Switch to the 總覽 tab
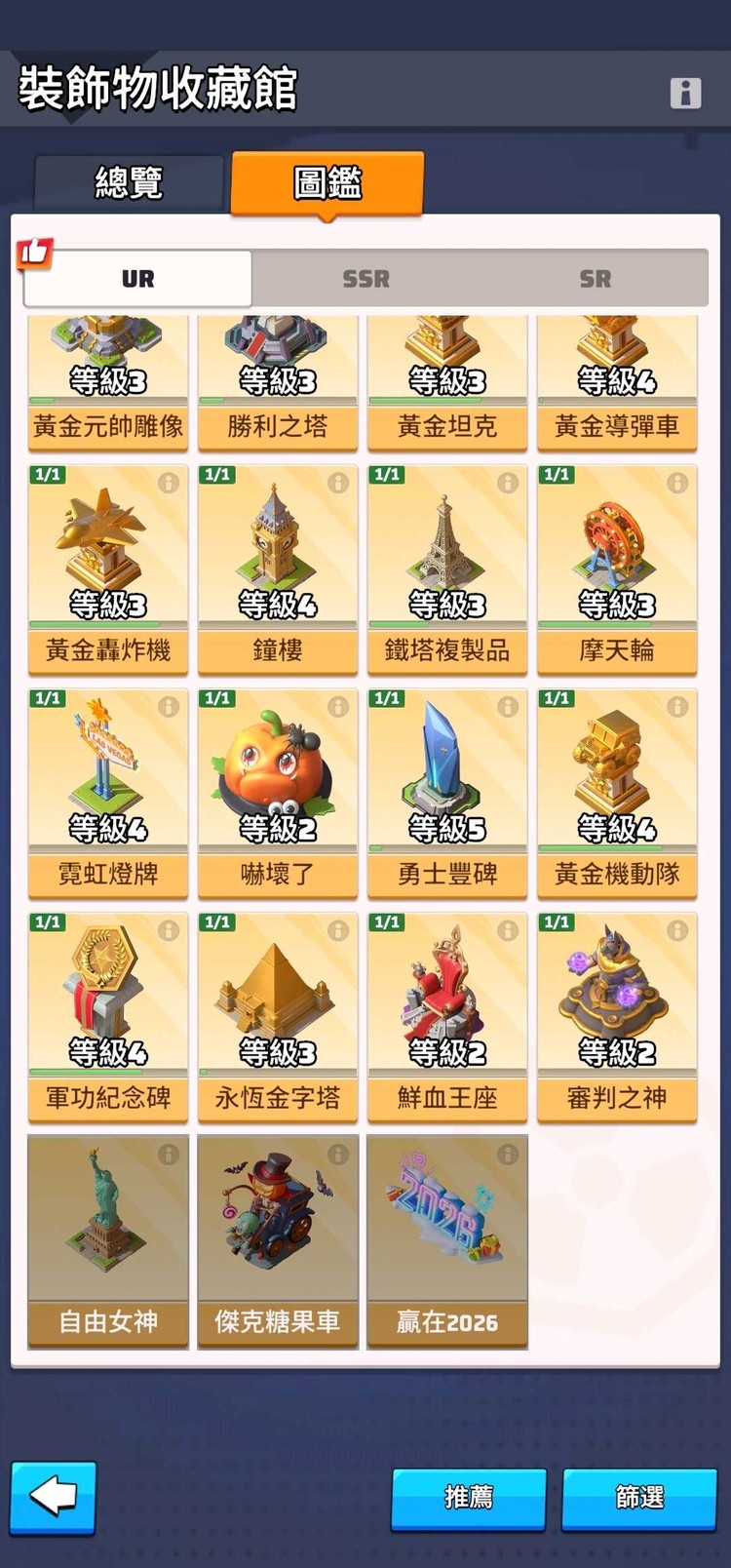The image size is (731, 1568). [x=130, y=182]
